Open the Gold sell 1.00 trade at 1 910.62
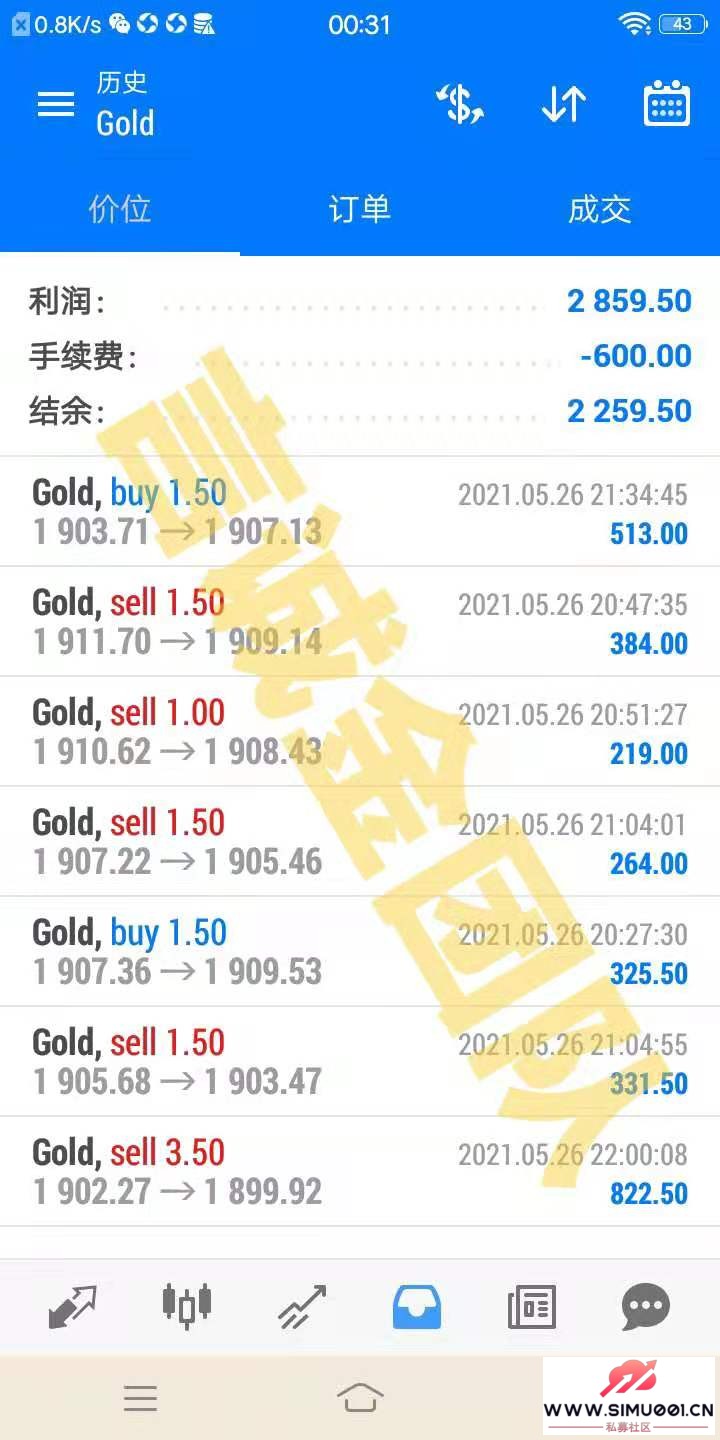This screenshot has height=1440, width=720. [x=360, y=732]
